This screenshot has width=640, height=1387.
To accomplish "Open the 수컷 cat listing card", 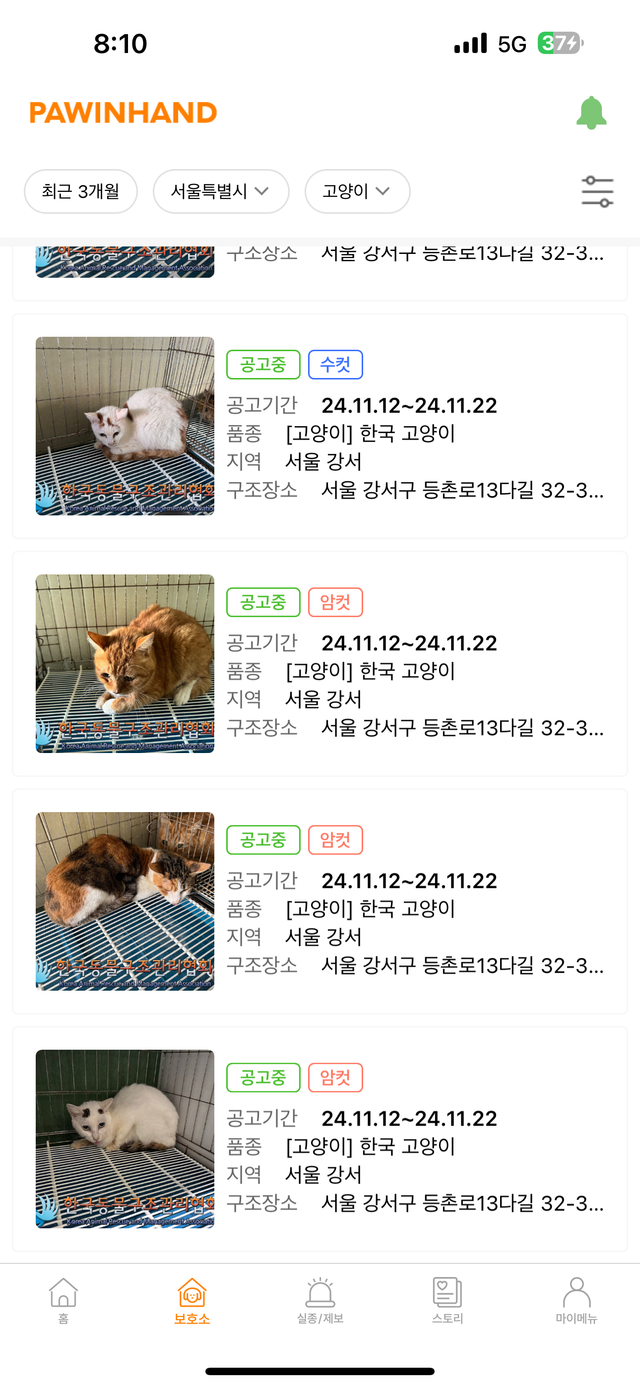I will click(320, 426).
